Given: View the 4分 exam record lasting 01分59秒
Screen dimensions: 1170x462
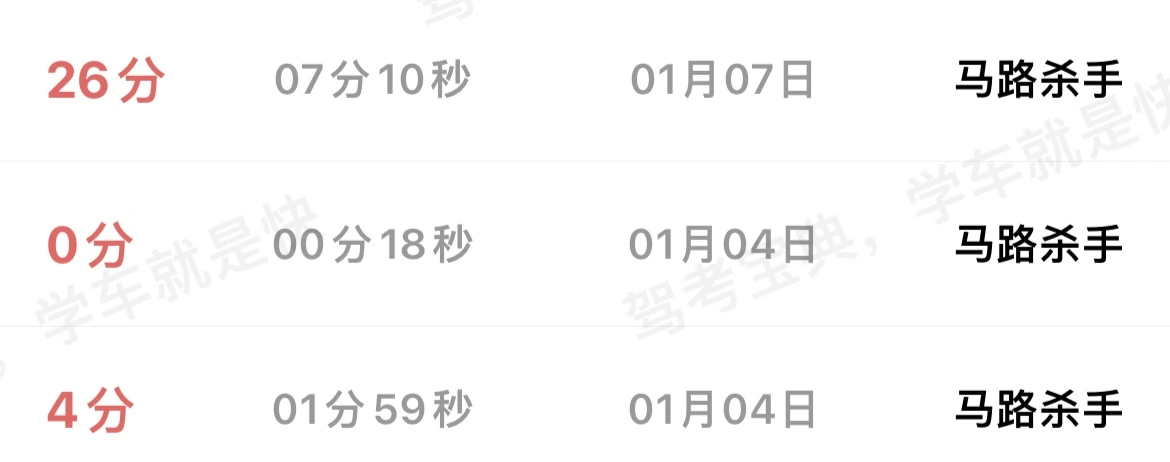Looking at the screenshot, I should point(585,409).
